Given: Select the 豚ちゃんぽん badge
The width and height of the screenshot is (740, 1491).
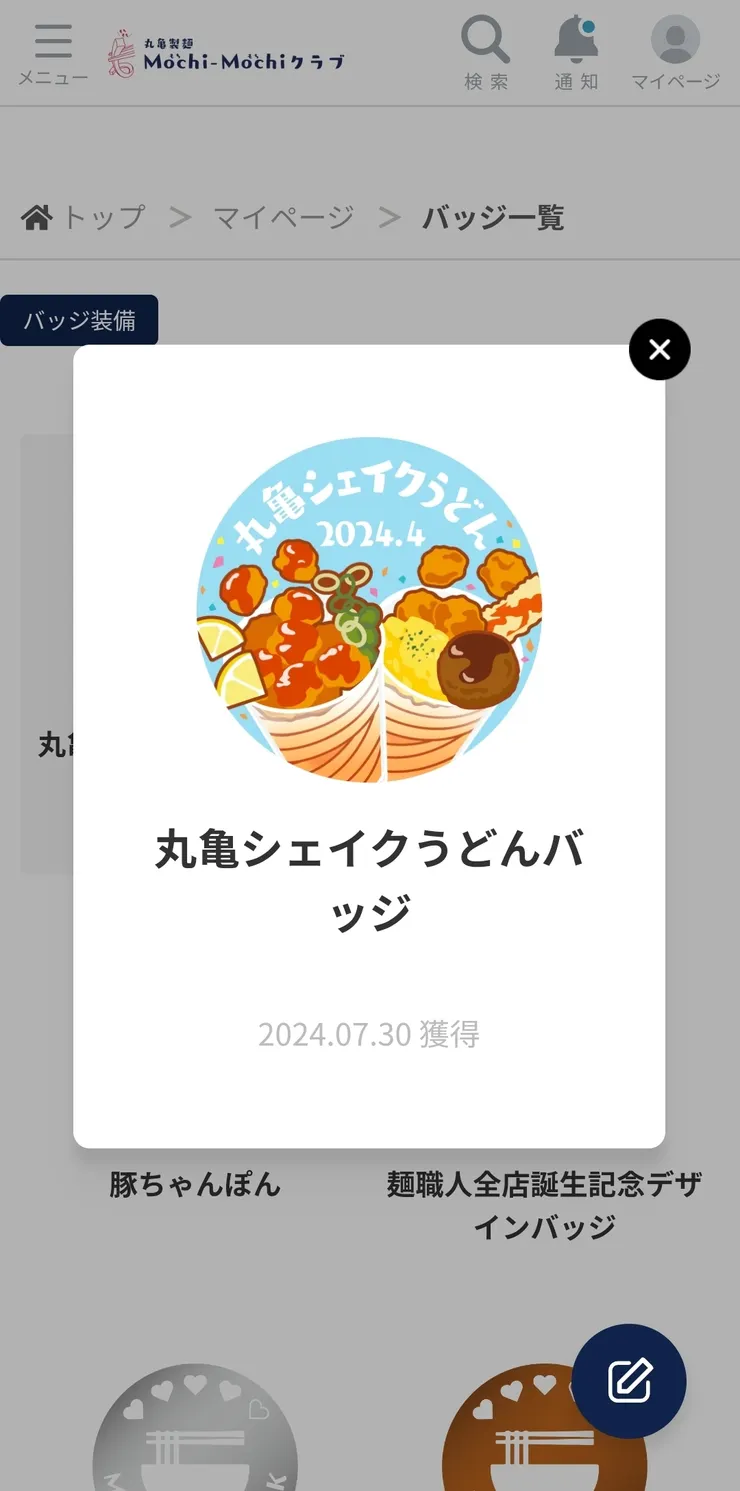Looking at the screenshot, I should click(x=196, y=1185).
